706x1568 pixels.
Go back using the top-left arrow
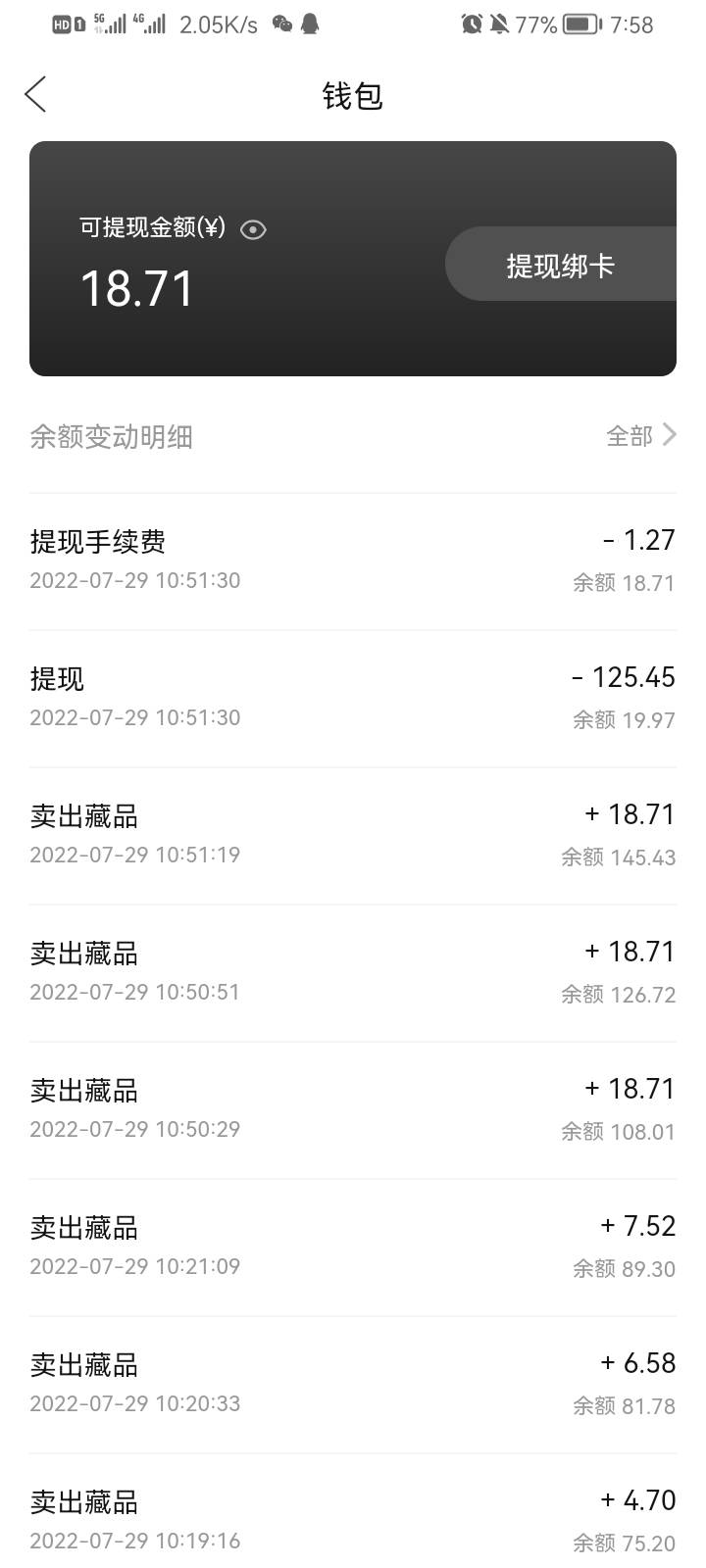pyautogui.click(x=35, y=95)
